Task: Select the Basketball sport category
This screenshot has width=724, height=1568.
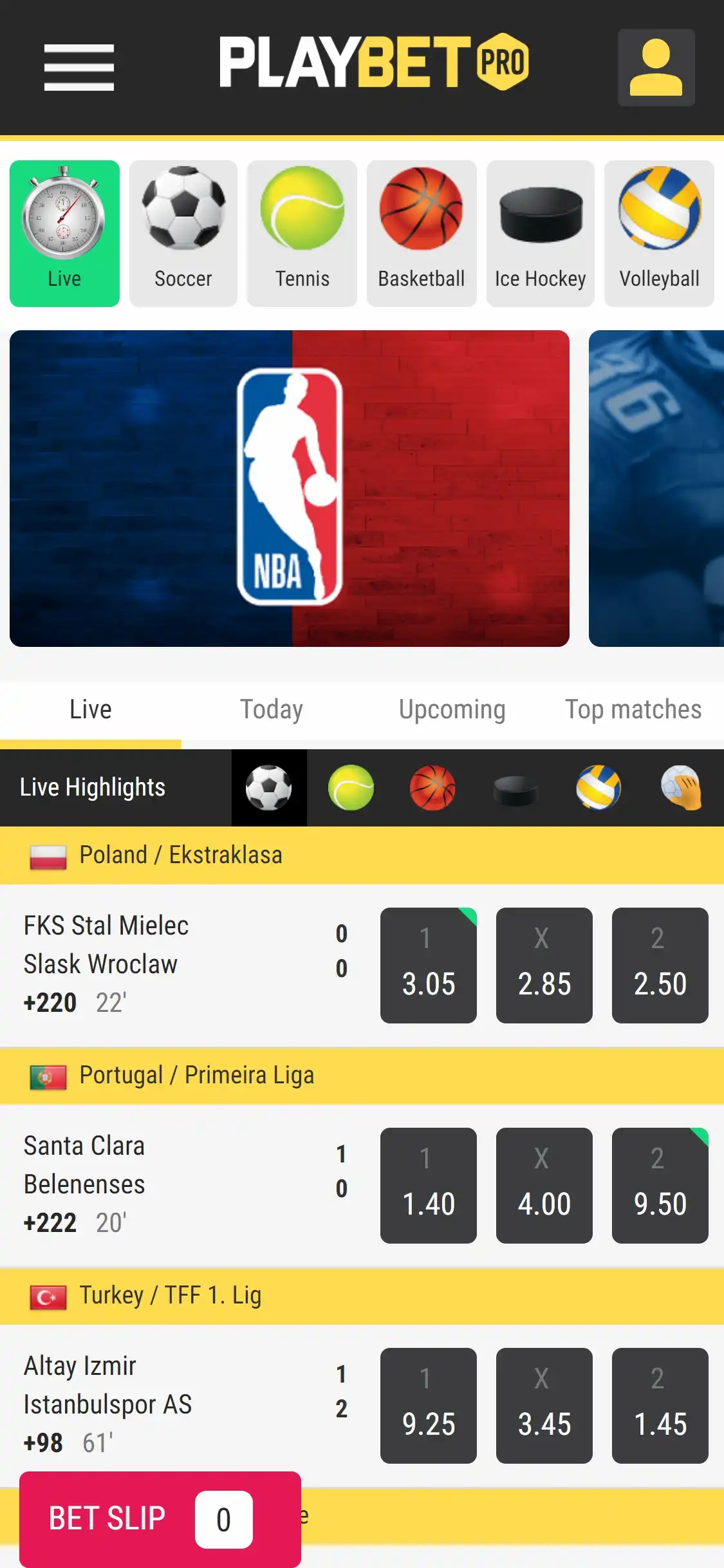Action: coord(422,233)
